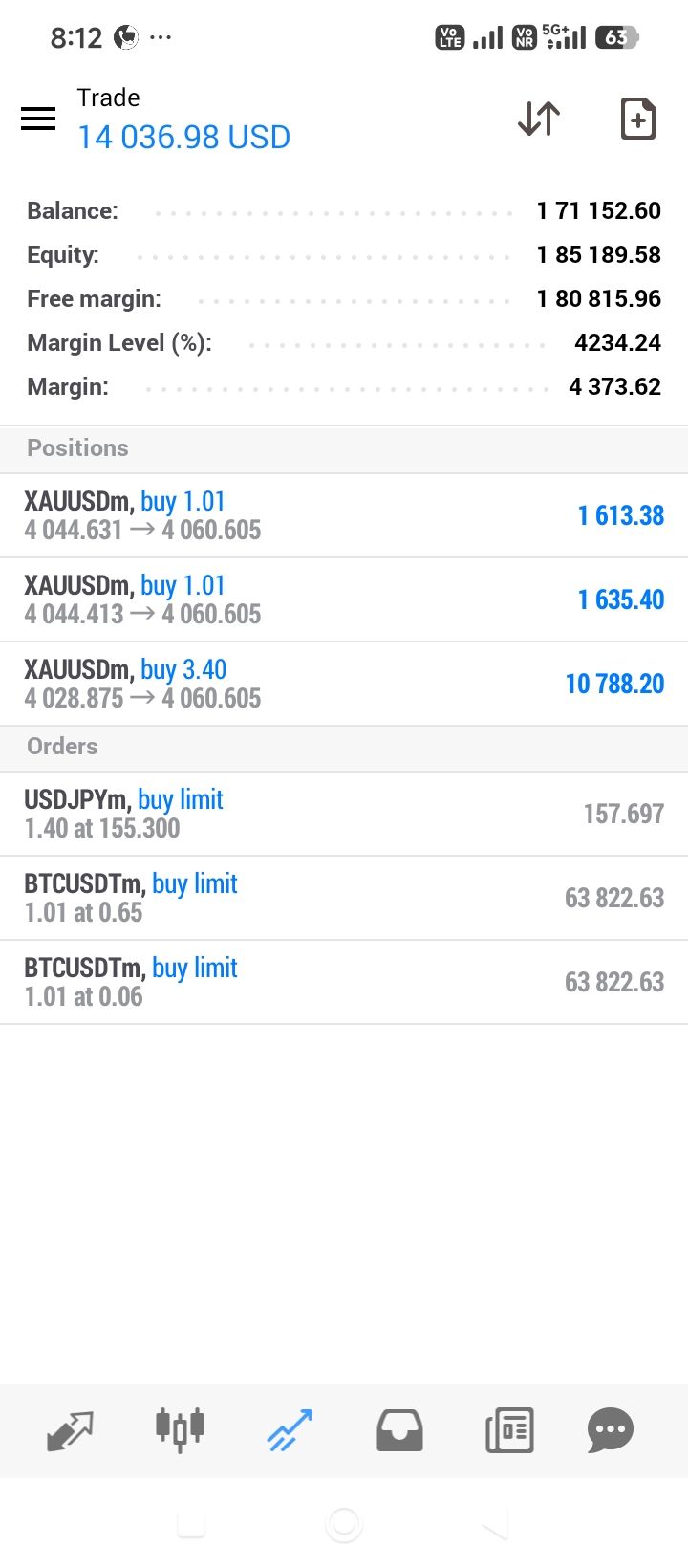Switch to the Quotes tab

71,1430
